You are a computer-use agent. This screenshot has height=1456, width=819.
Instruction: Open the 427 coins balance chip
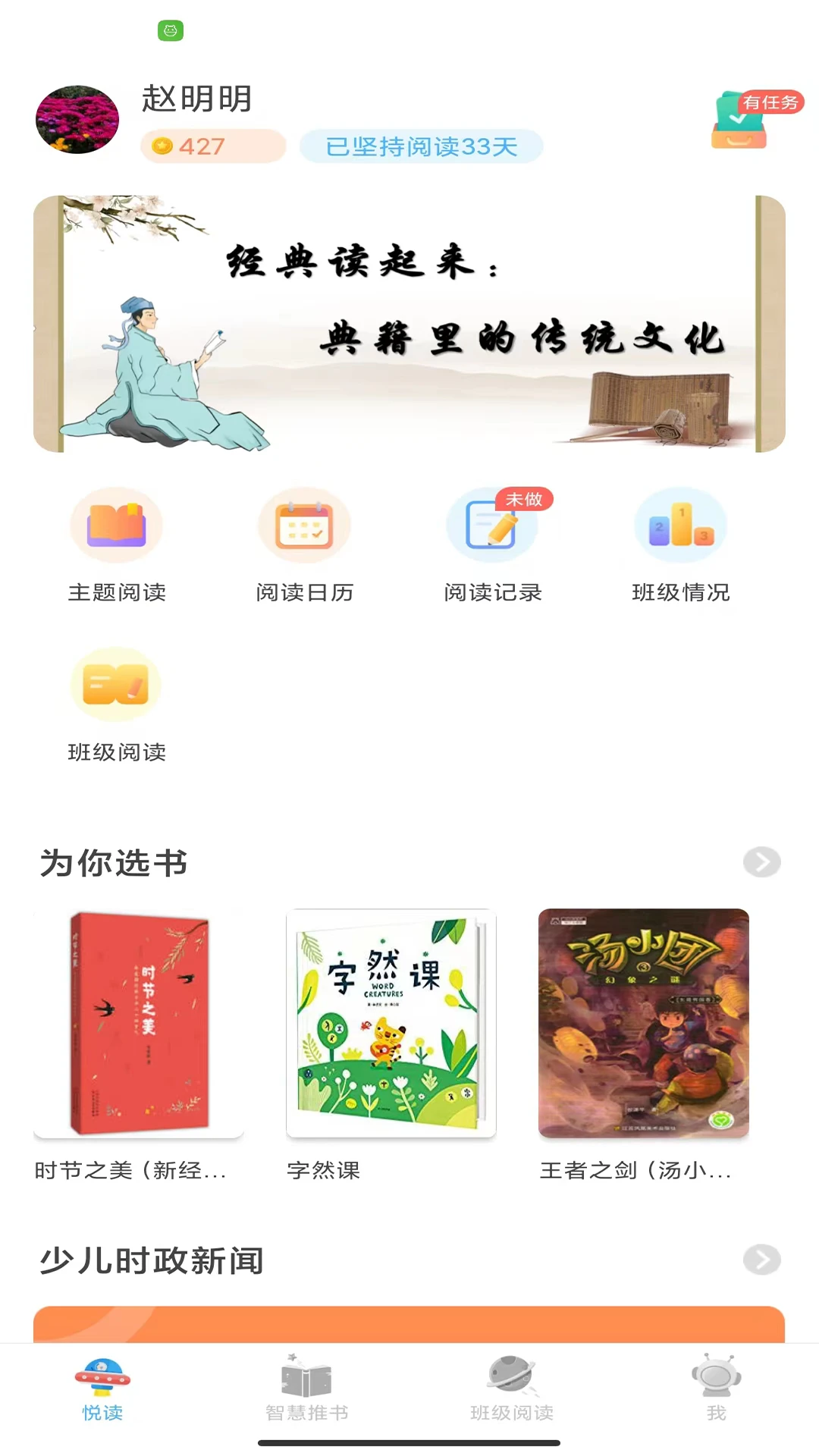tap(212, 146)
